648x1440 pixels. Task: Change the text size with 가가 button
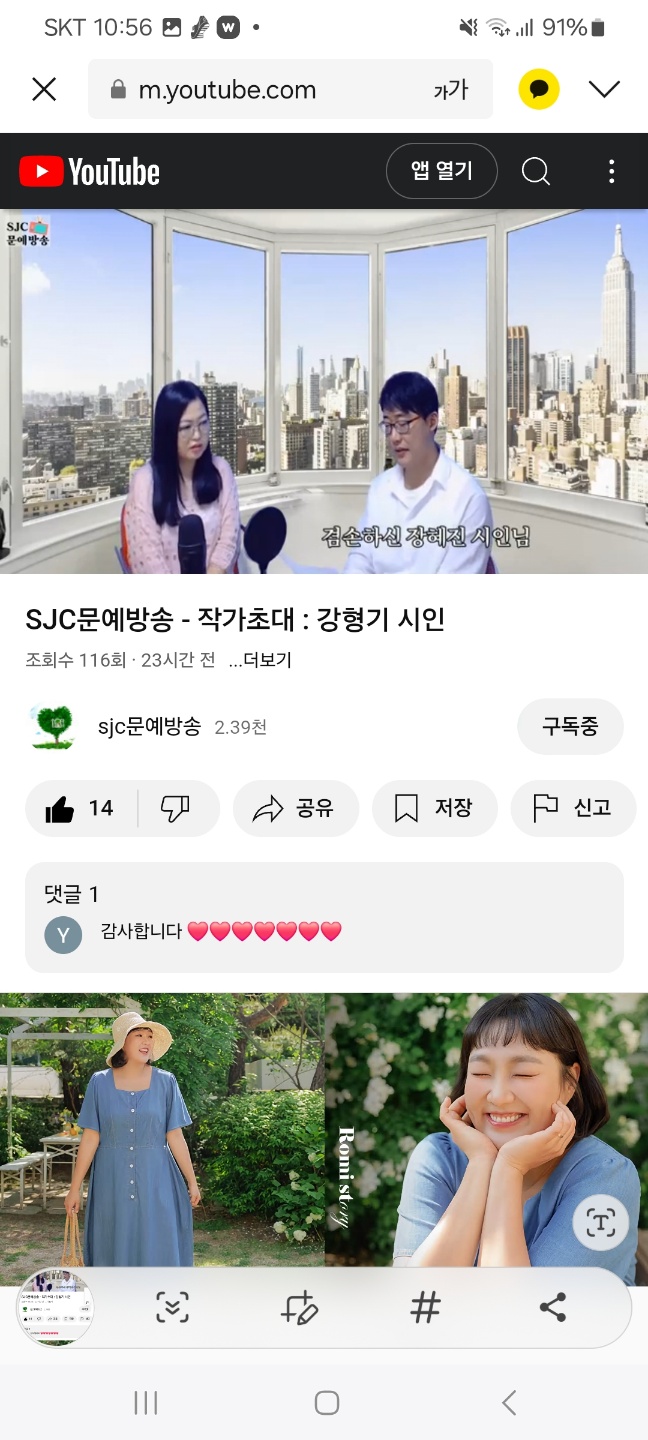(451, 90)
